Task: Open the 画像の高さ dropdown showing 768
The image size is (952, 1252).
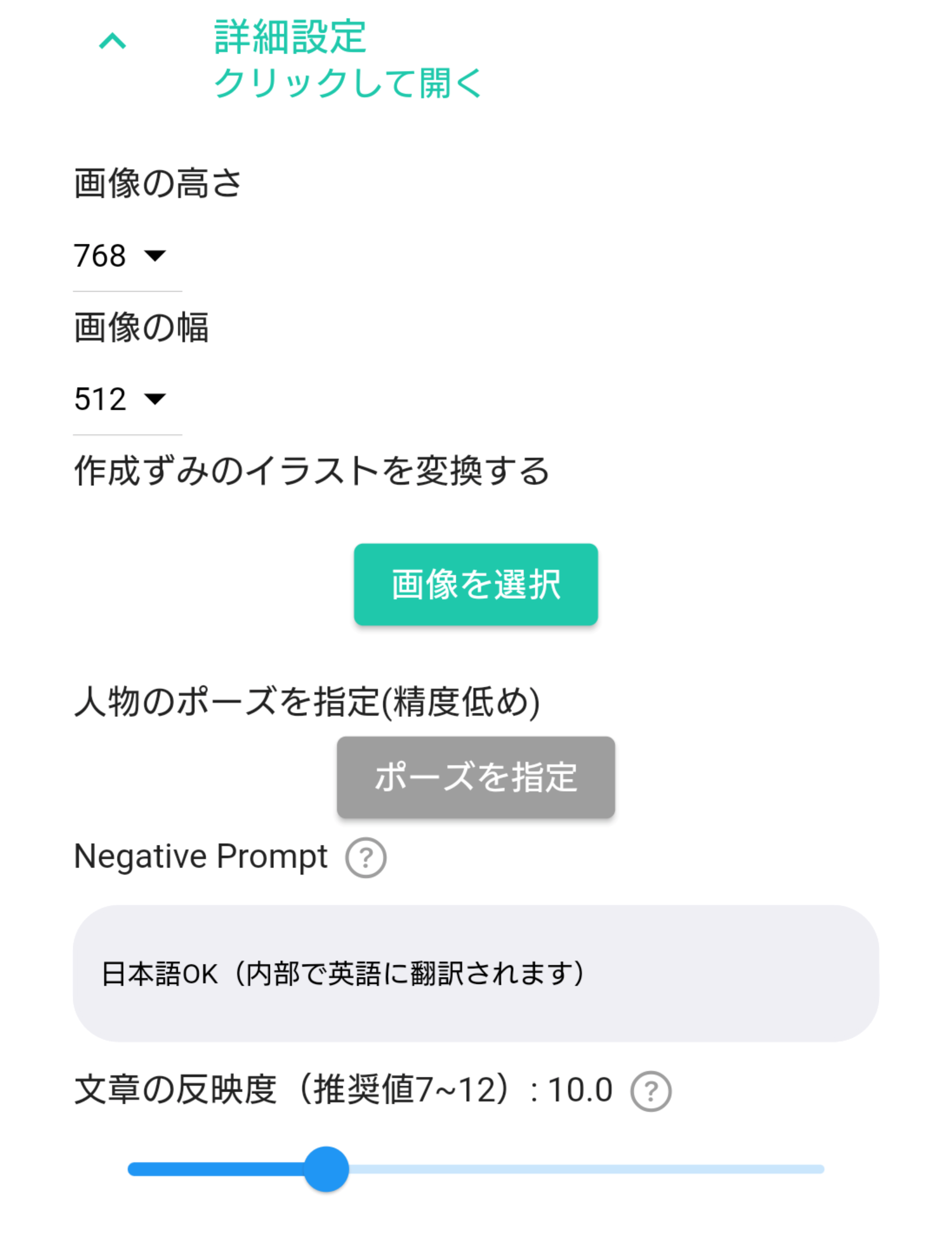Action: [120, 256]
